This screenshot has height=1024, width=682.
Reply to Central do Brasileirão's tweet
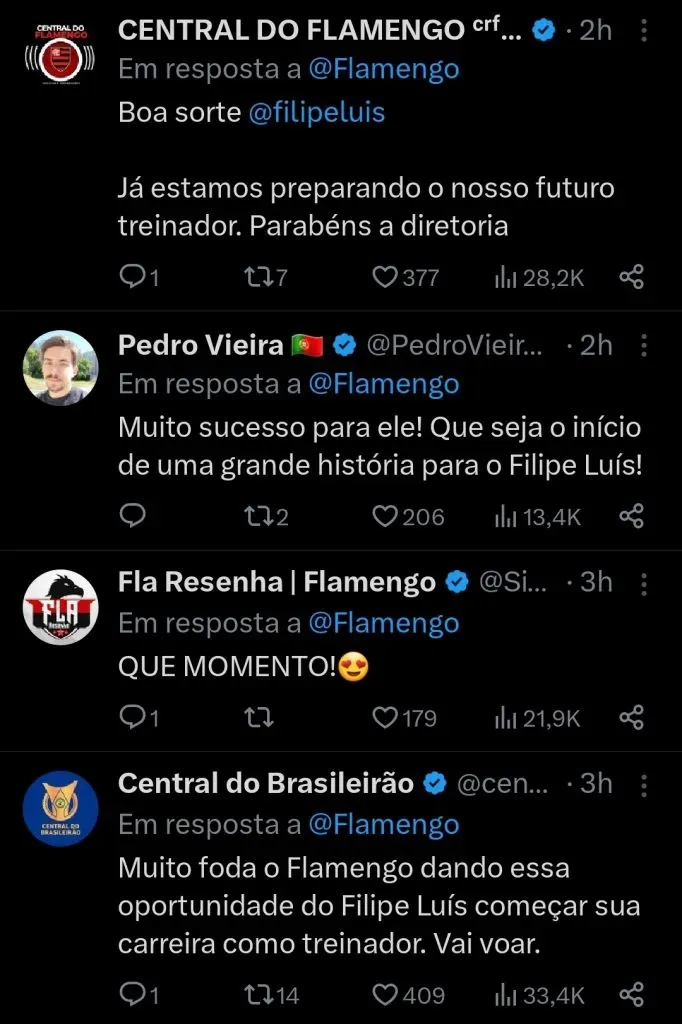click(132, 994)
